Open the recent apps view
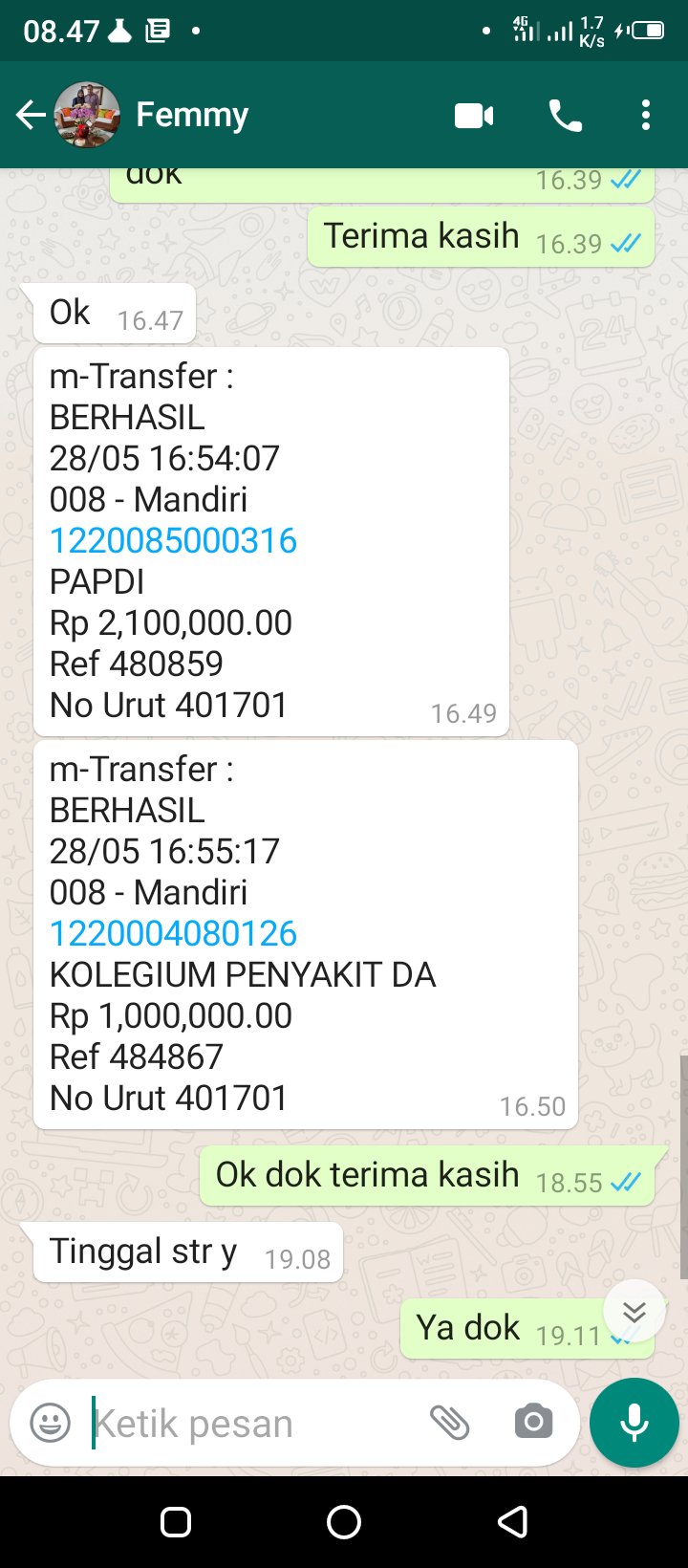The height and width of the screenshot is (1568, 688). (176, 1521)
